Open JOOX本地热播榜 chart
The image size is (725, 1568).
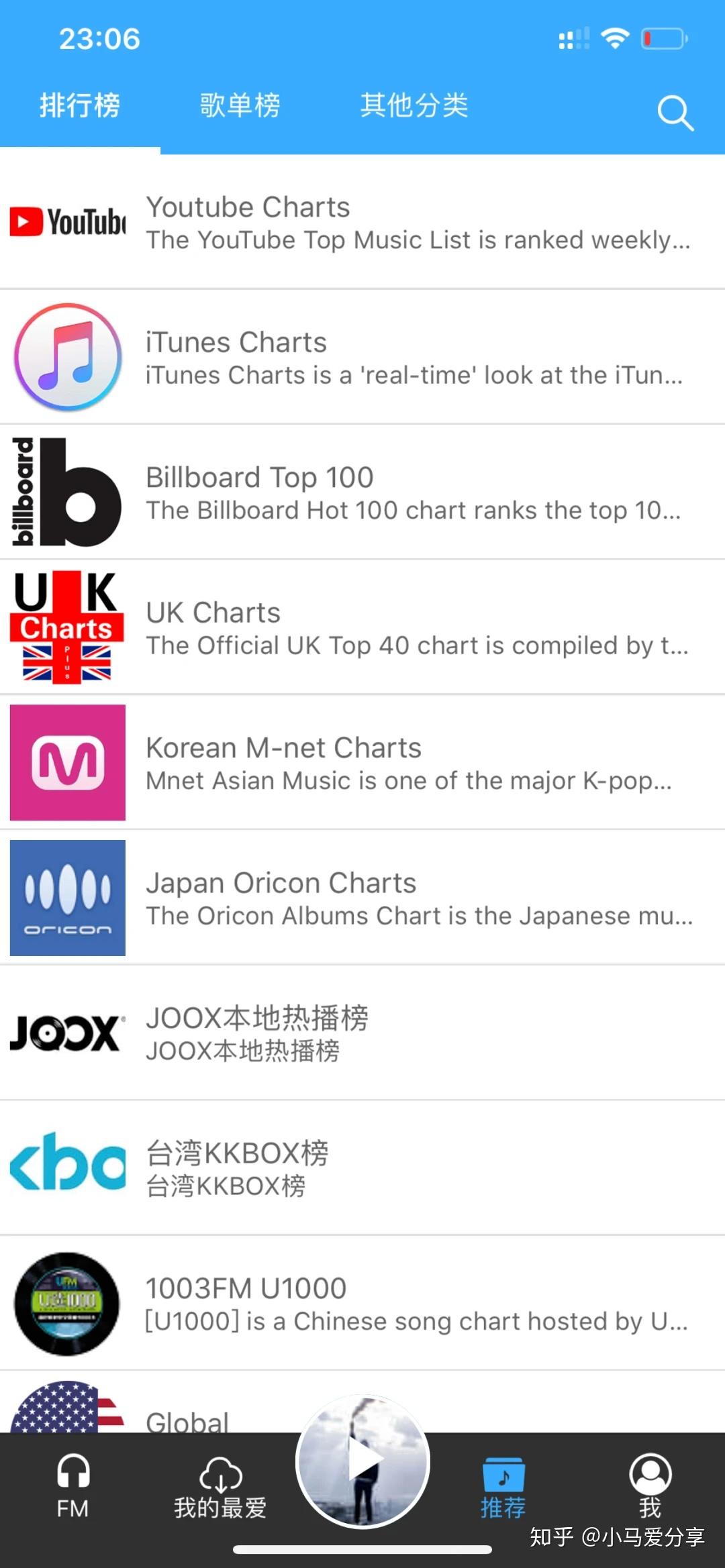pos(362,1033)
